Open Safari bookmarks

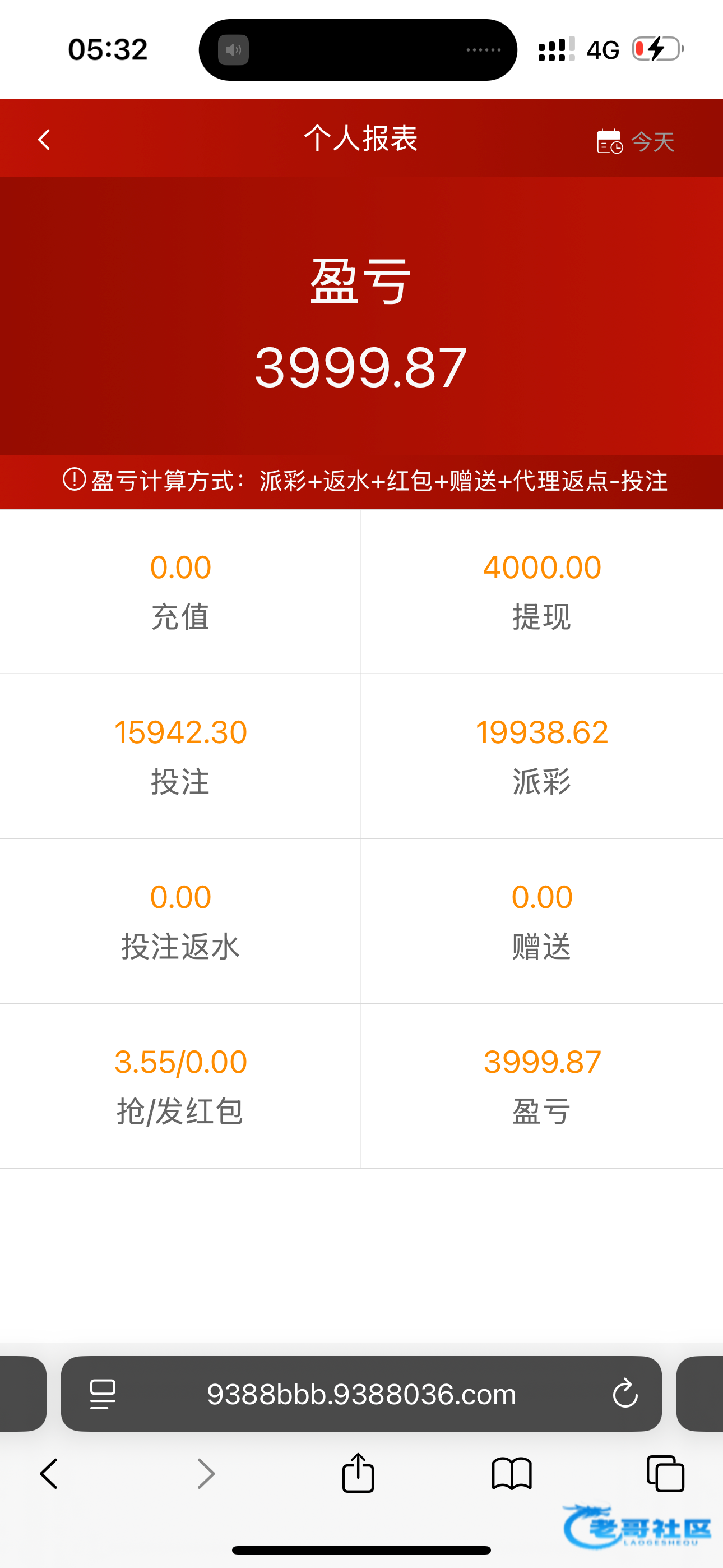(512, 1474)
